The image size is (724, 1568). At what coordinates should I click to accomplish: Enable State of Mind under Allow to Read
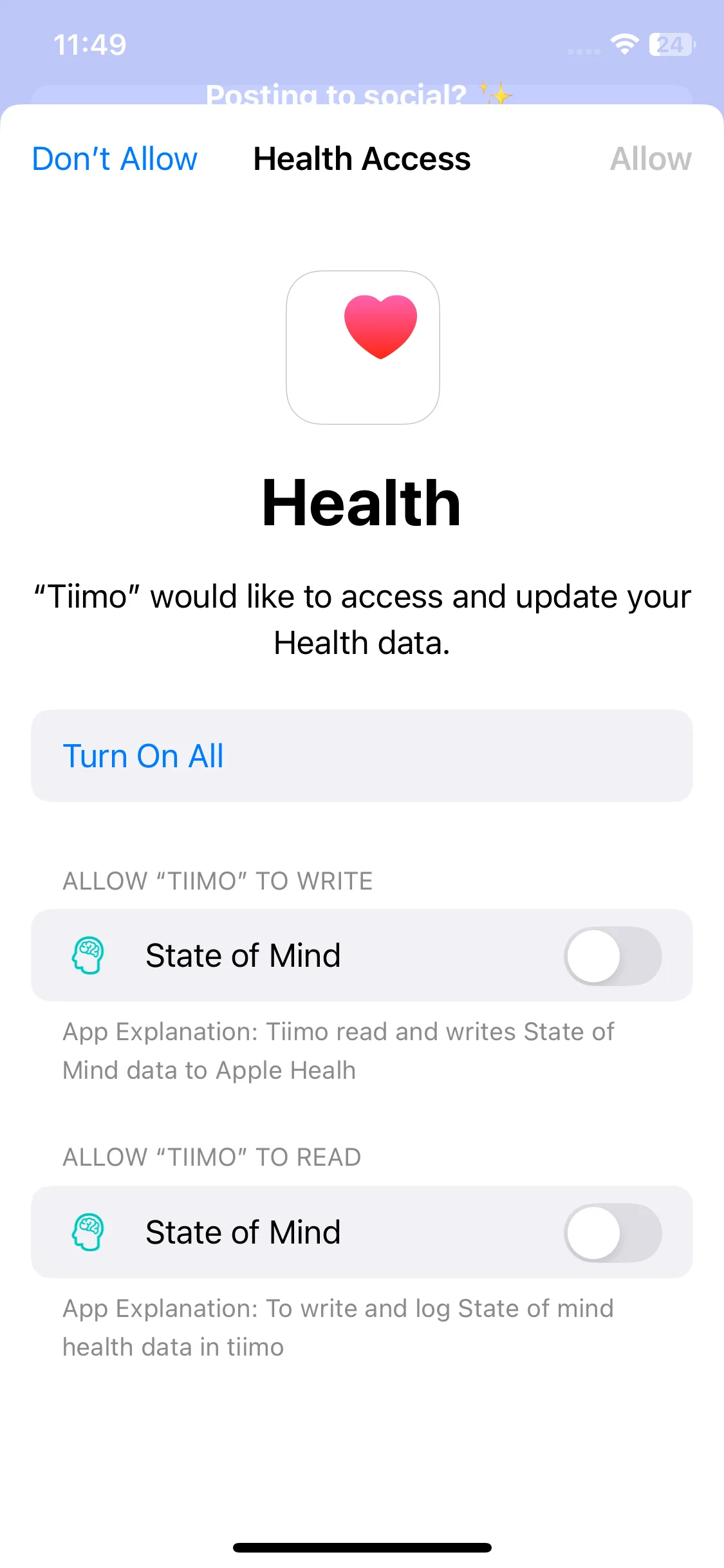pos(612,1233)
